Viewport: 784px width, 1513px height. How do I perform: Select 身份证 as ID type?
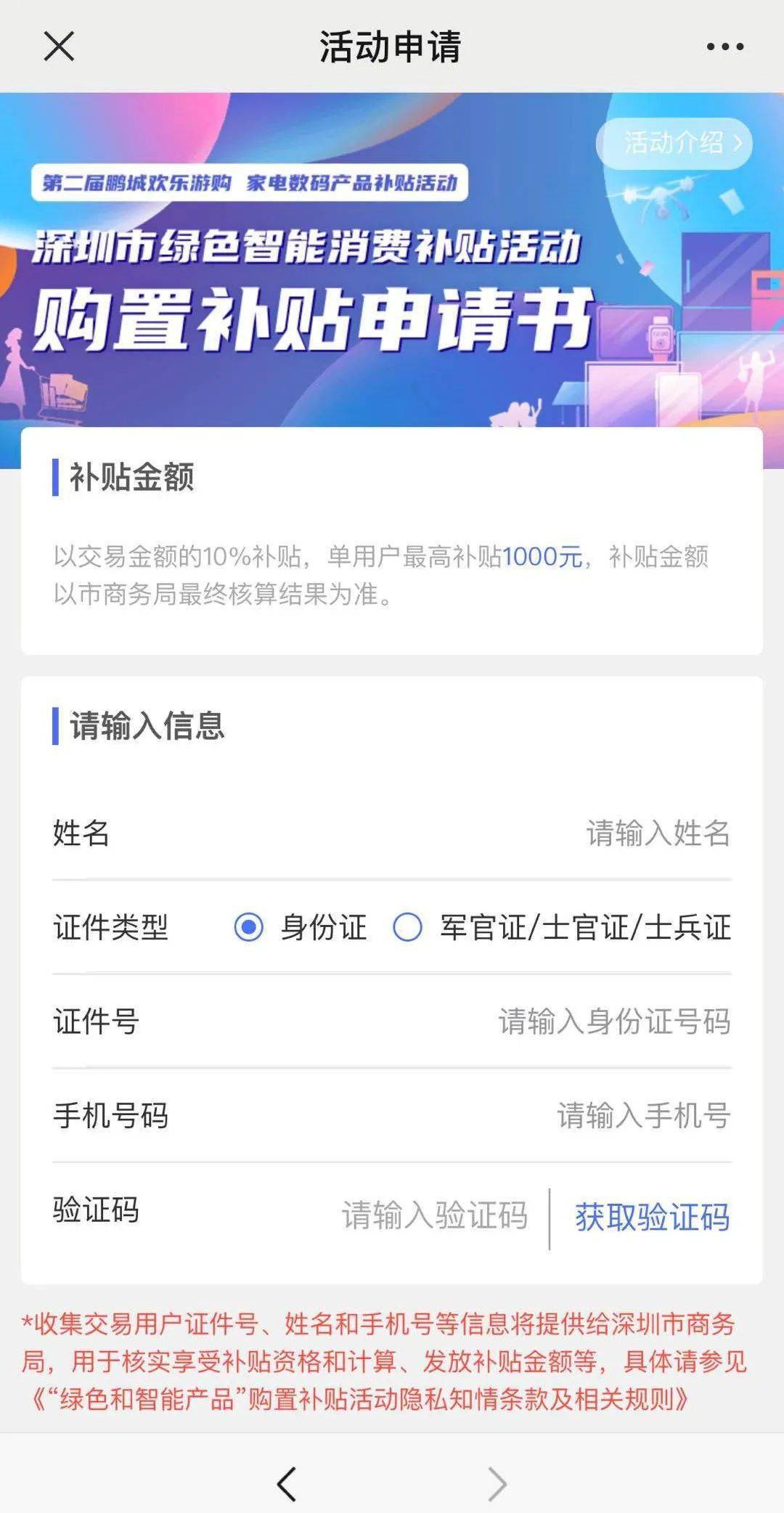249,927
